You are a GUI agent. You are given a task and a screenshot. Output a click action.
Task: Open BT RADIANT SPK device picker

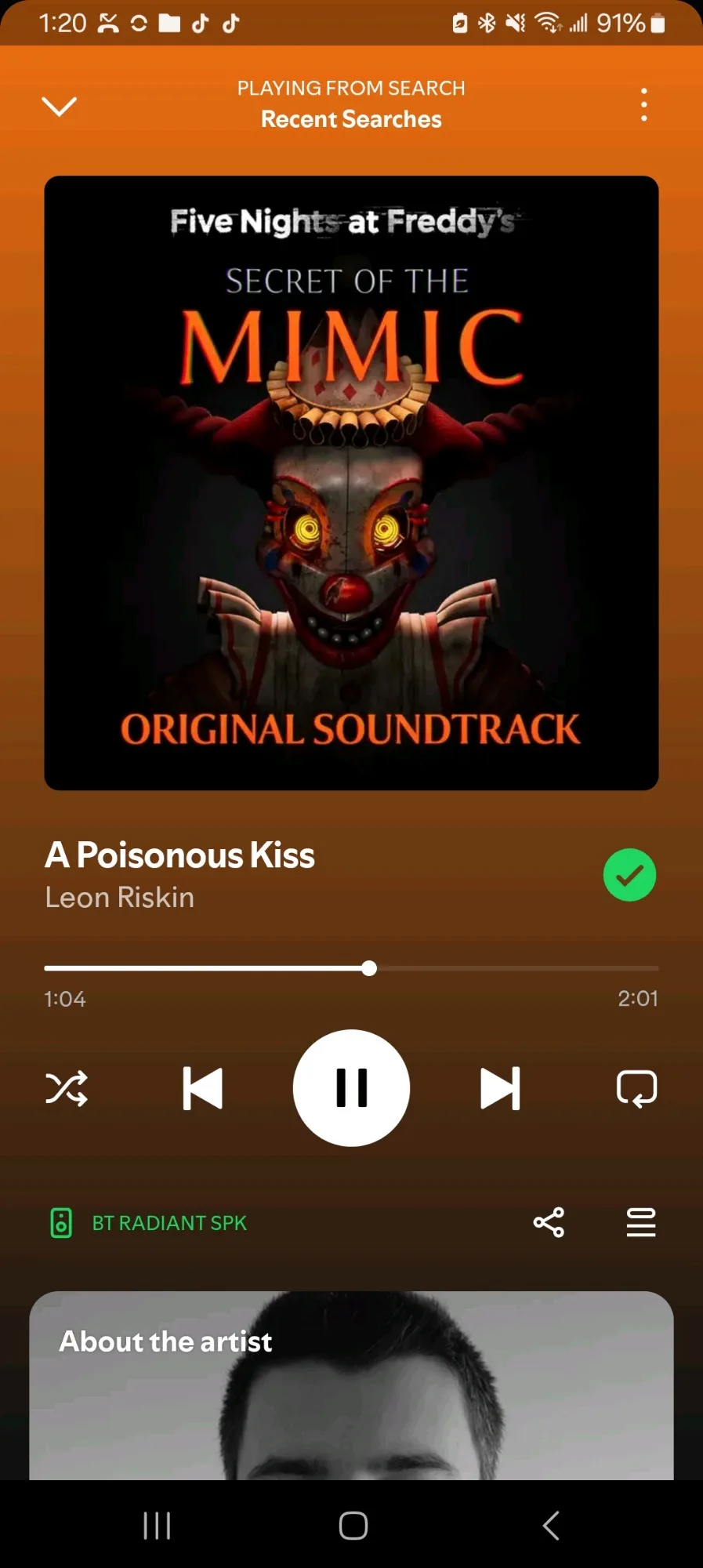click(149, 1223)
